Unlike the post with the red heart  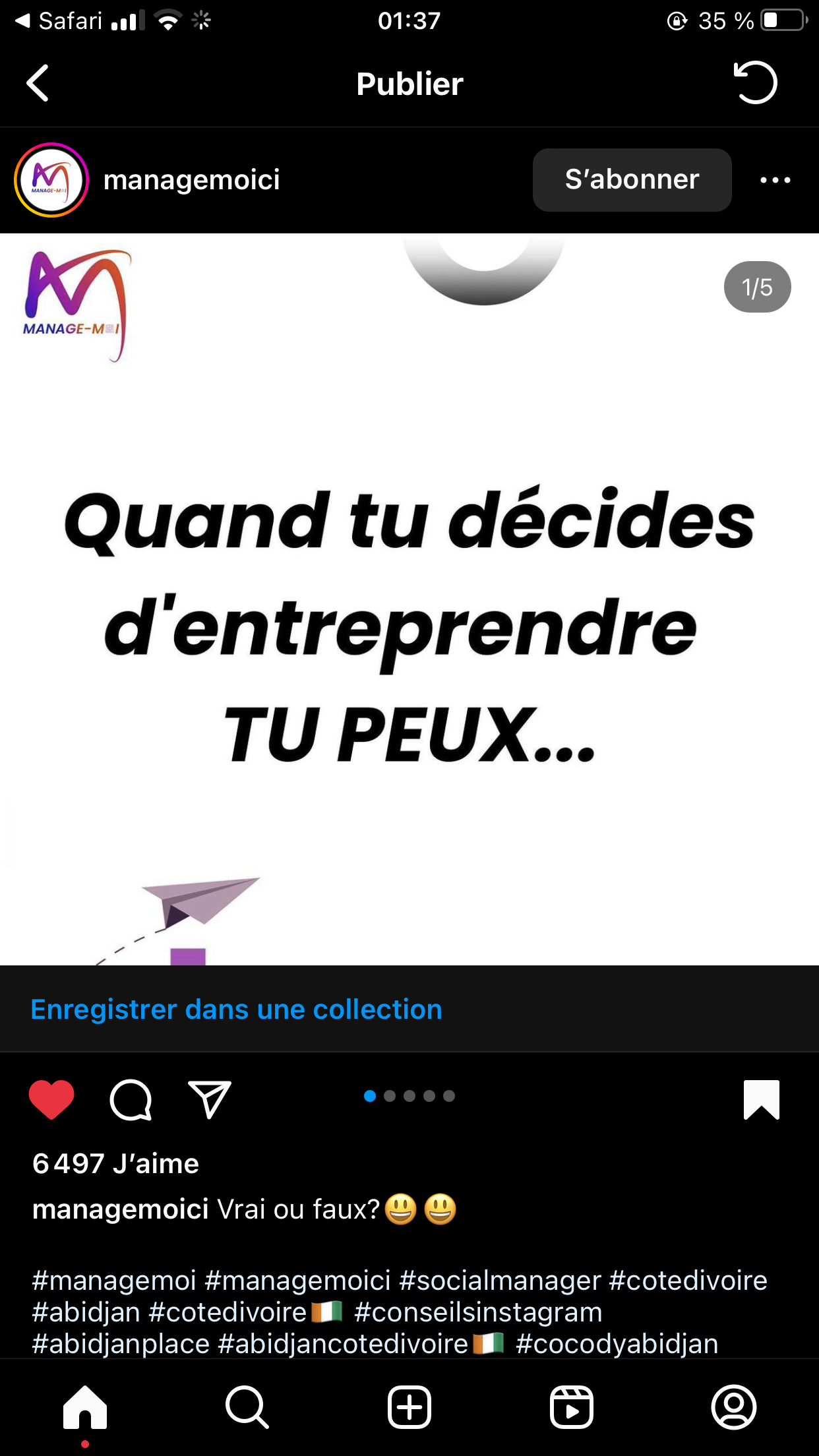click(x=51, y=1099)
